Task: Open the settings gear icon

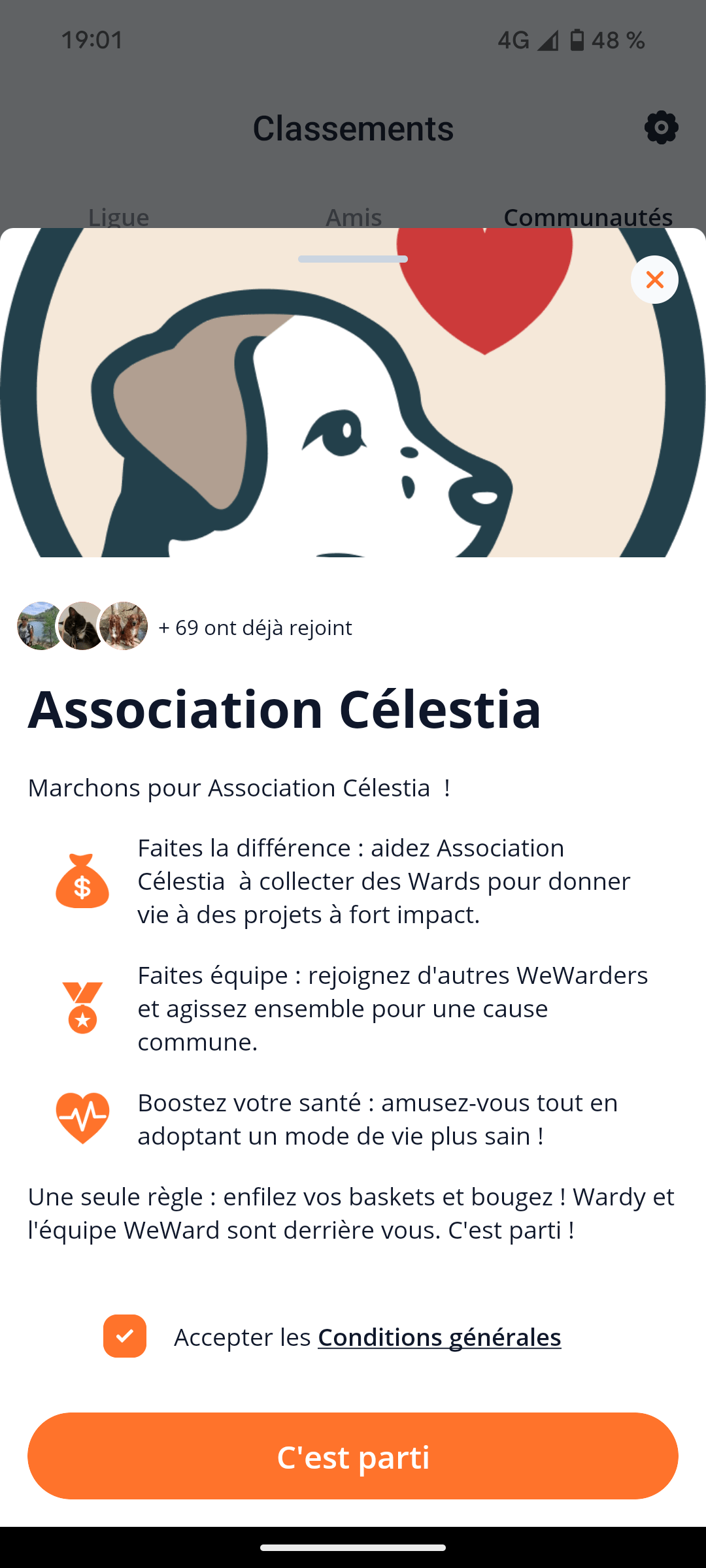Action: click(x=661, y=127)
